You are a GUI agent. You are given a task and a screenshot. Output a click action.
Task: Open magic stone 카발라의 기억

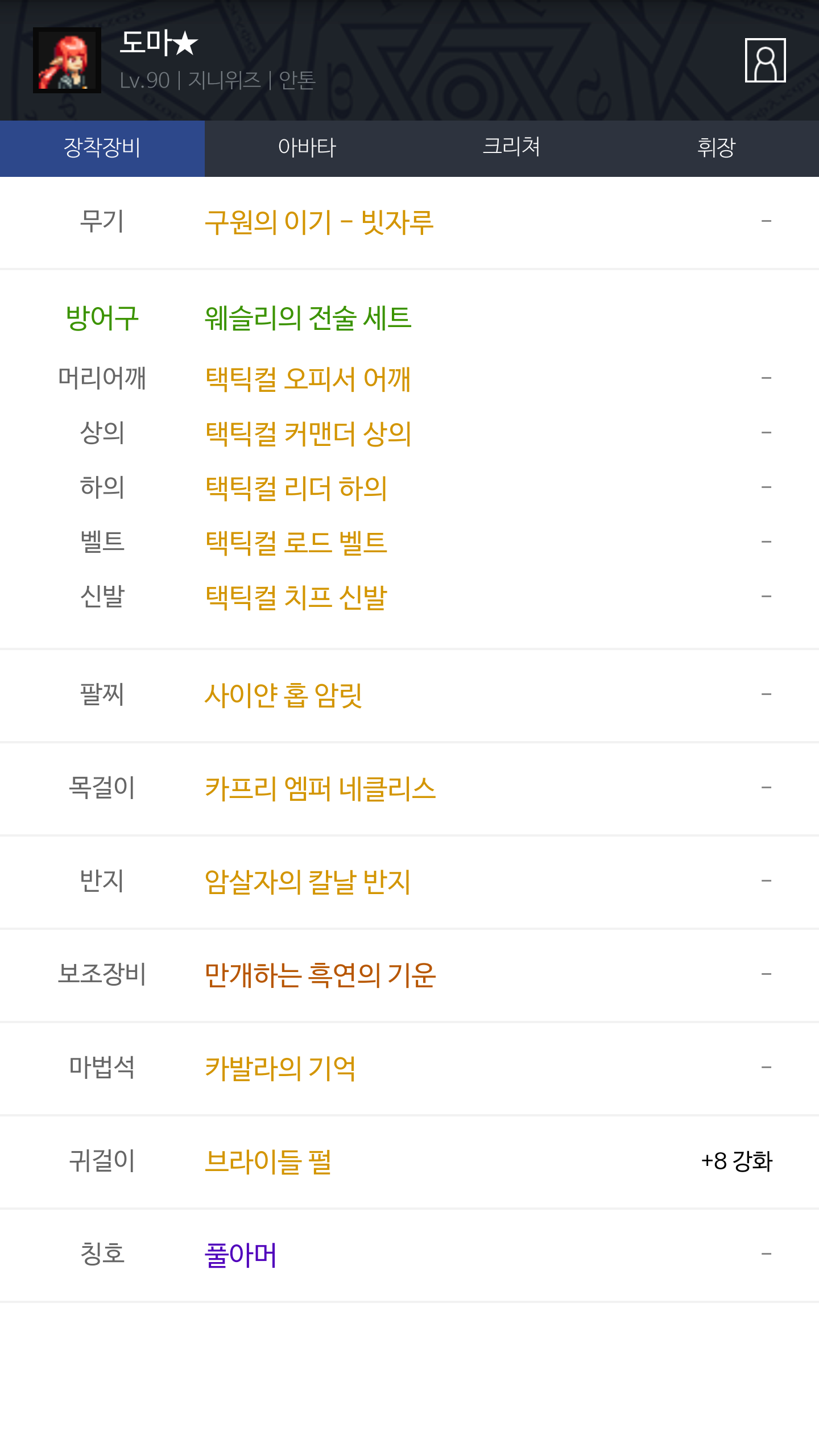pos(280,1068)
